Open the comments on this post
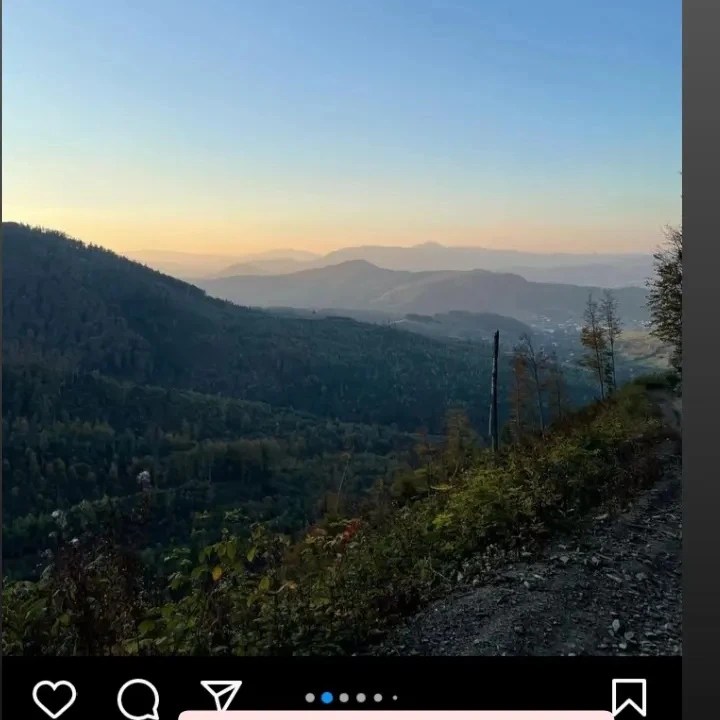720x720 pixels. click(138, 698)
